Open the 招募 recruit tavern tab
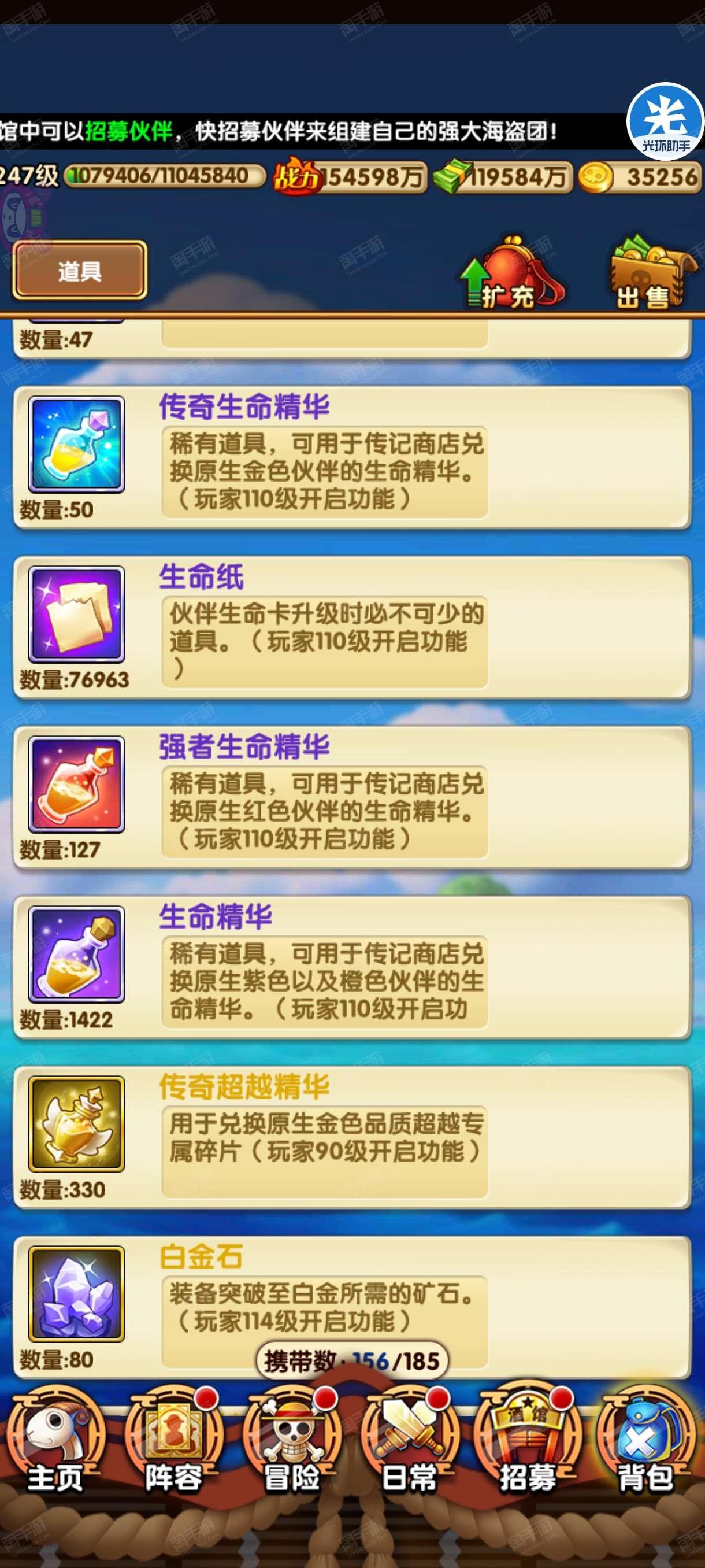The width and height of the screenshot is (705, 1568). click(528, 1441)
